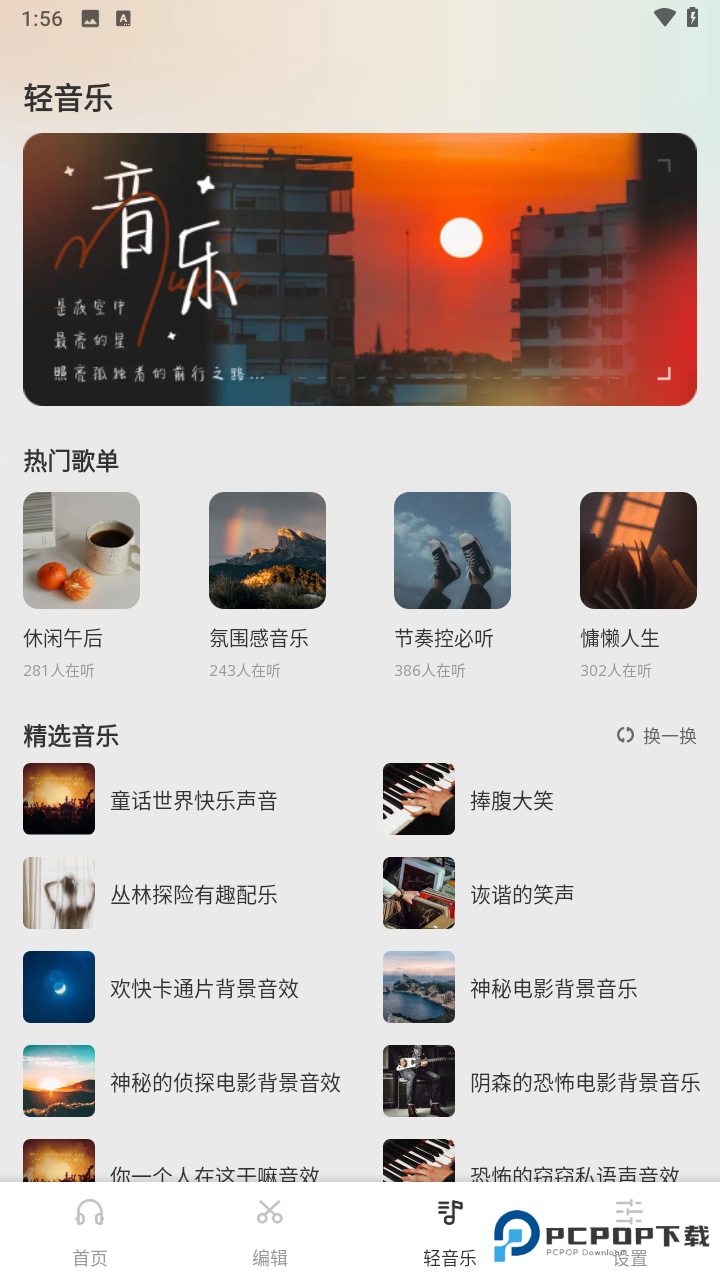Open the track 捧腹大笑
The width and height of the screenshot is (720, 1280).
(x=513, y=799)
